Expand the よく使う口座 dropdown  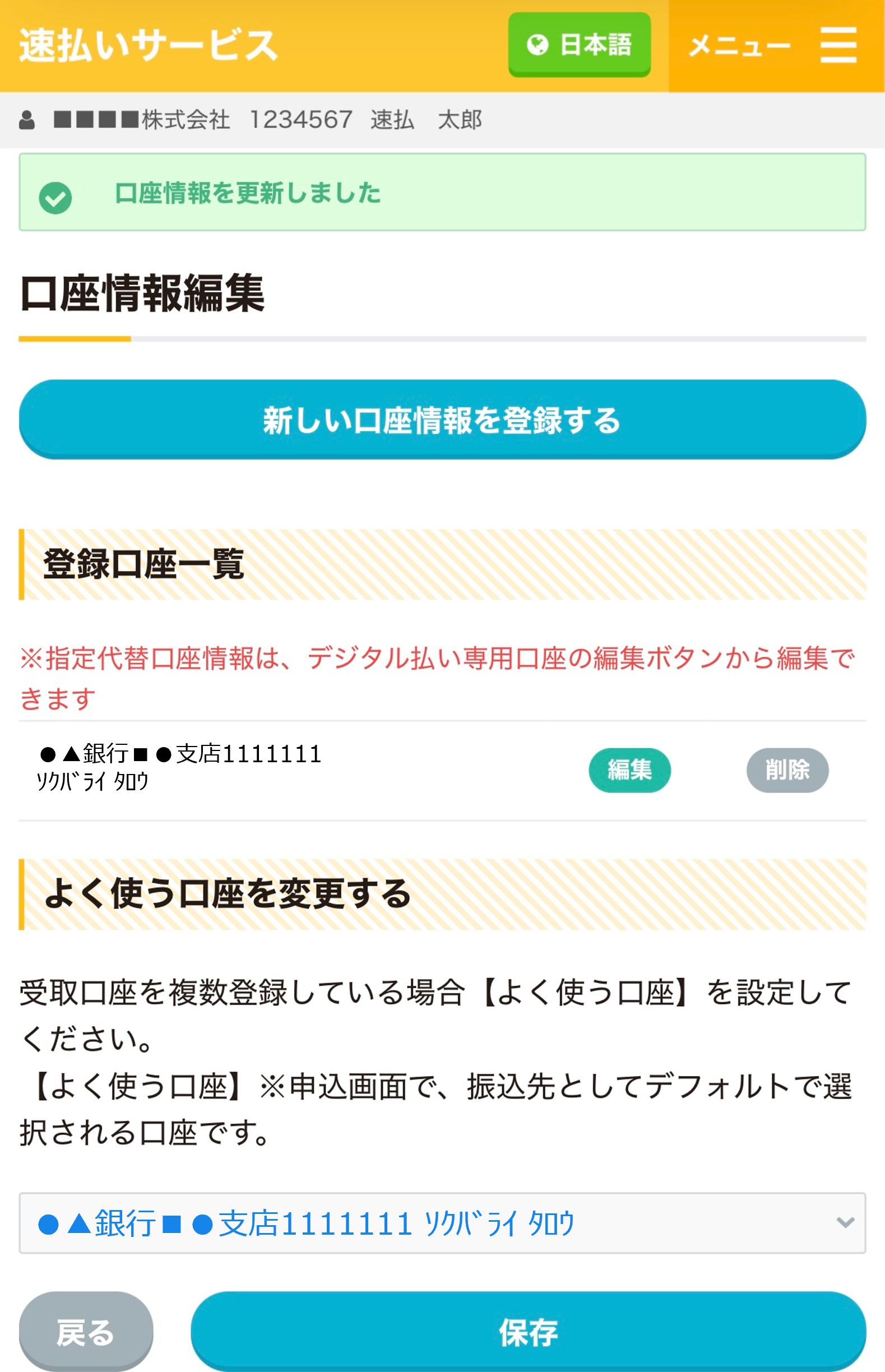point(443,1222)
